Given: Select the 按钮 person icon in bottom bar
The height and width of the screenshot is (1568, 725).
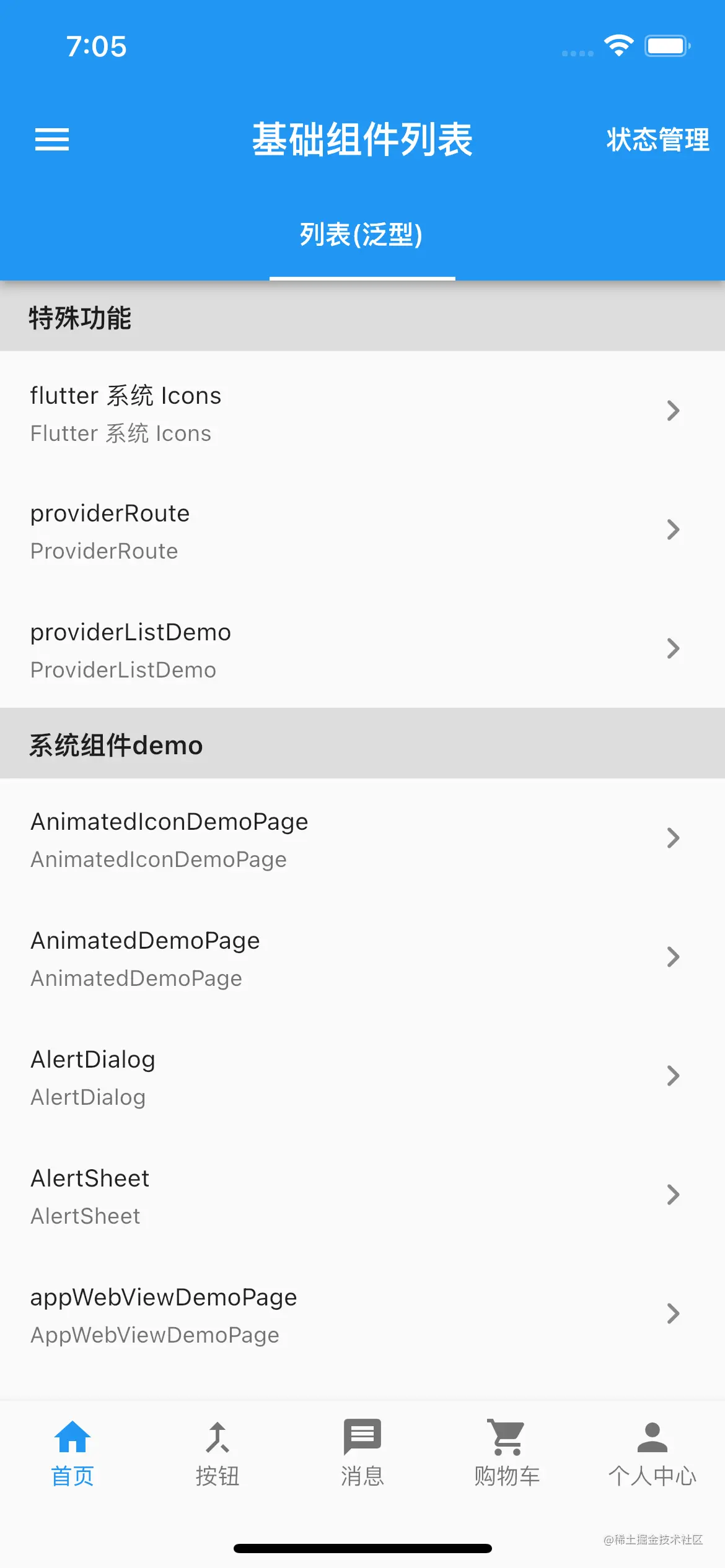Looking at the screenshot, I should coord(217,1437).
